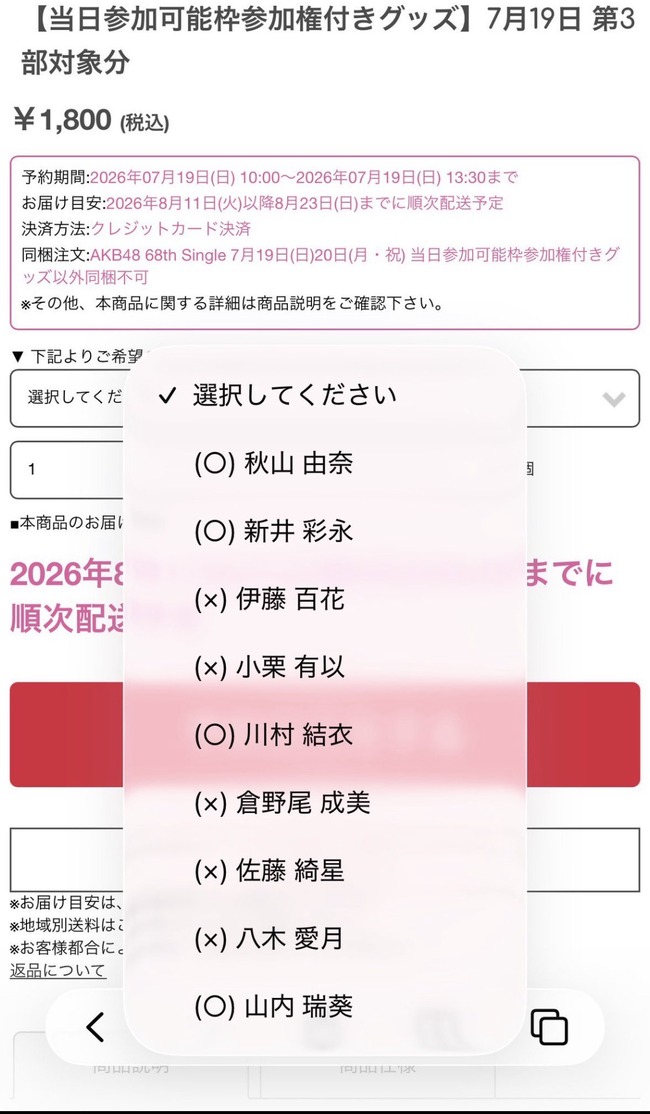Screen dimensions: 650x1114
Task: Open the 返品について link
Action: click(58, 970)
